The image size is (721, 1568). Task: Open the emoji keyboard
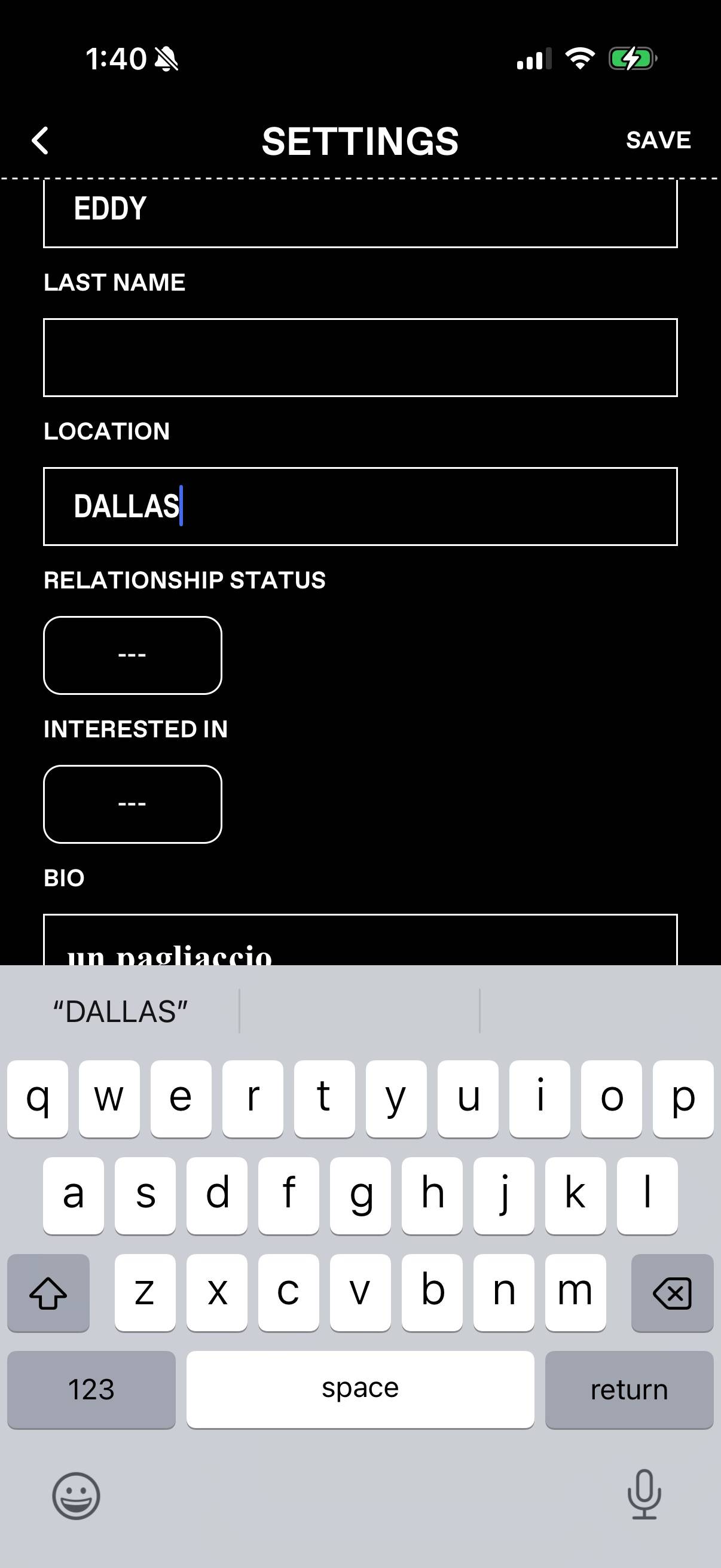pyautogui.click(x=76, y=1496)
